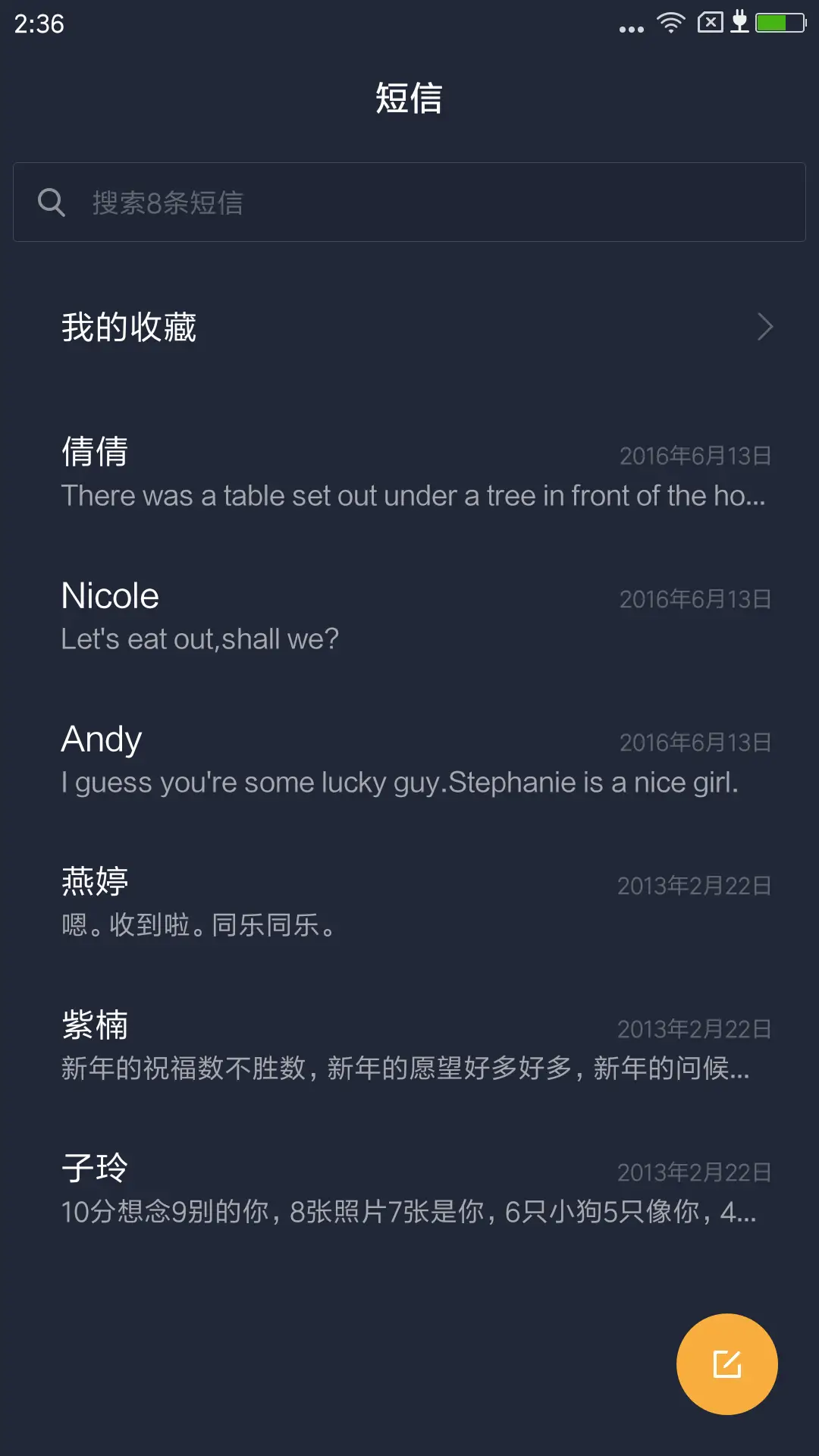Compose a new message

726,1364
